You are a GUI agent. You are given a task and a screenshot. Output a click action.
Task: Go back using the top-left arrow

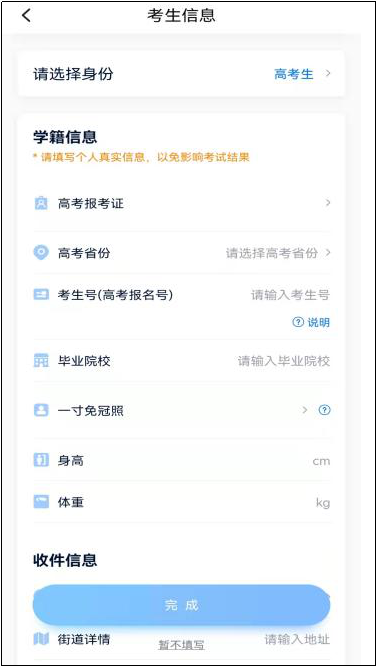[x=26, y=15]
